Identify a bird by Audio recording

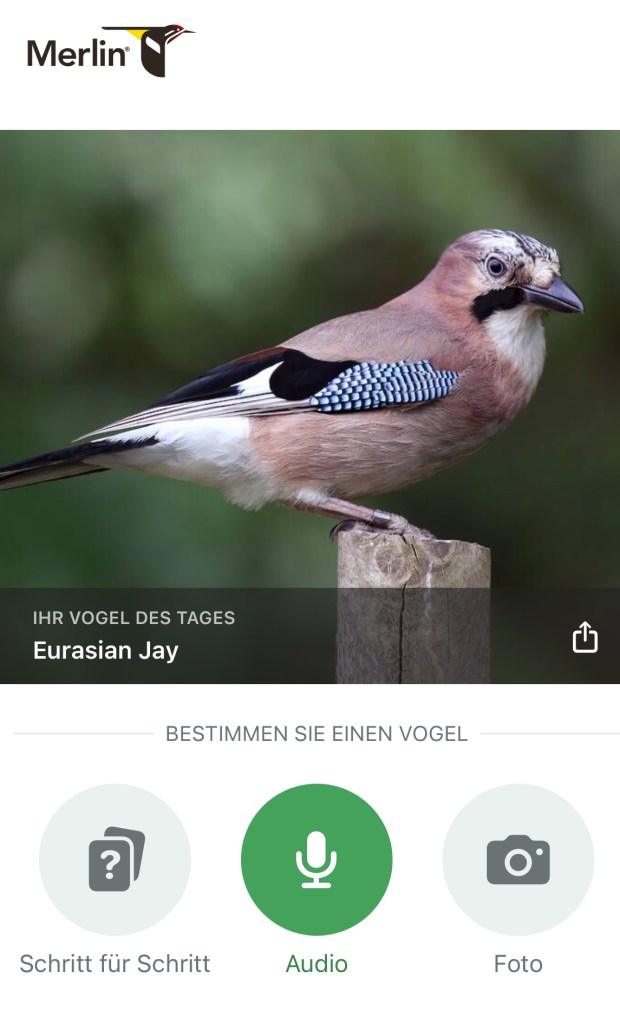coord(316,860)
